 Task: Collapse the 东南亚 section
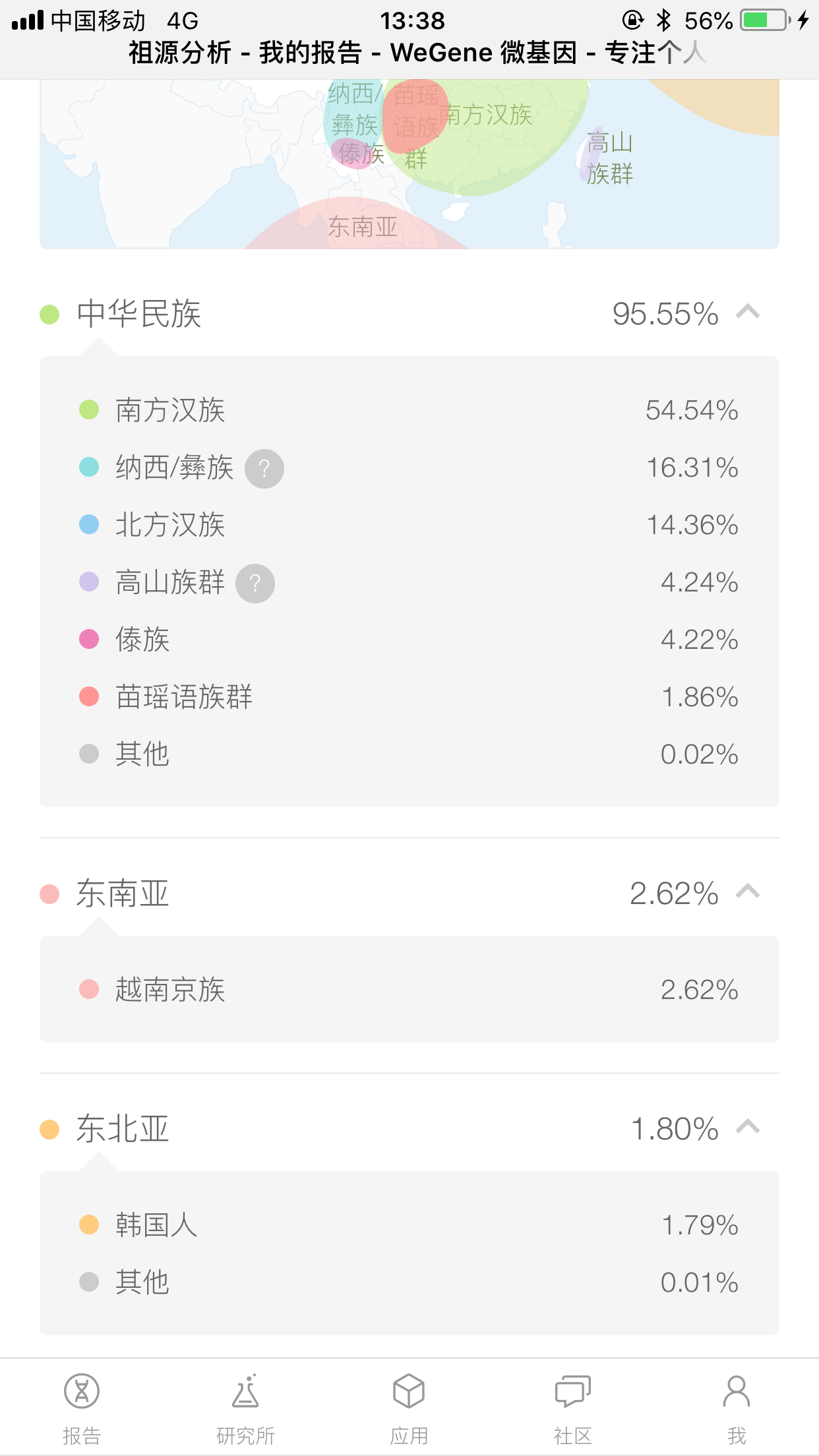[x=748, y=892]
